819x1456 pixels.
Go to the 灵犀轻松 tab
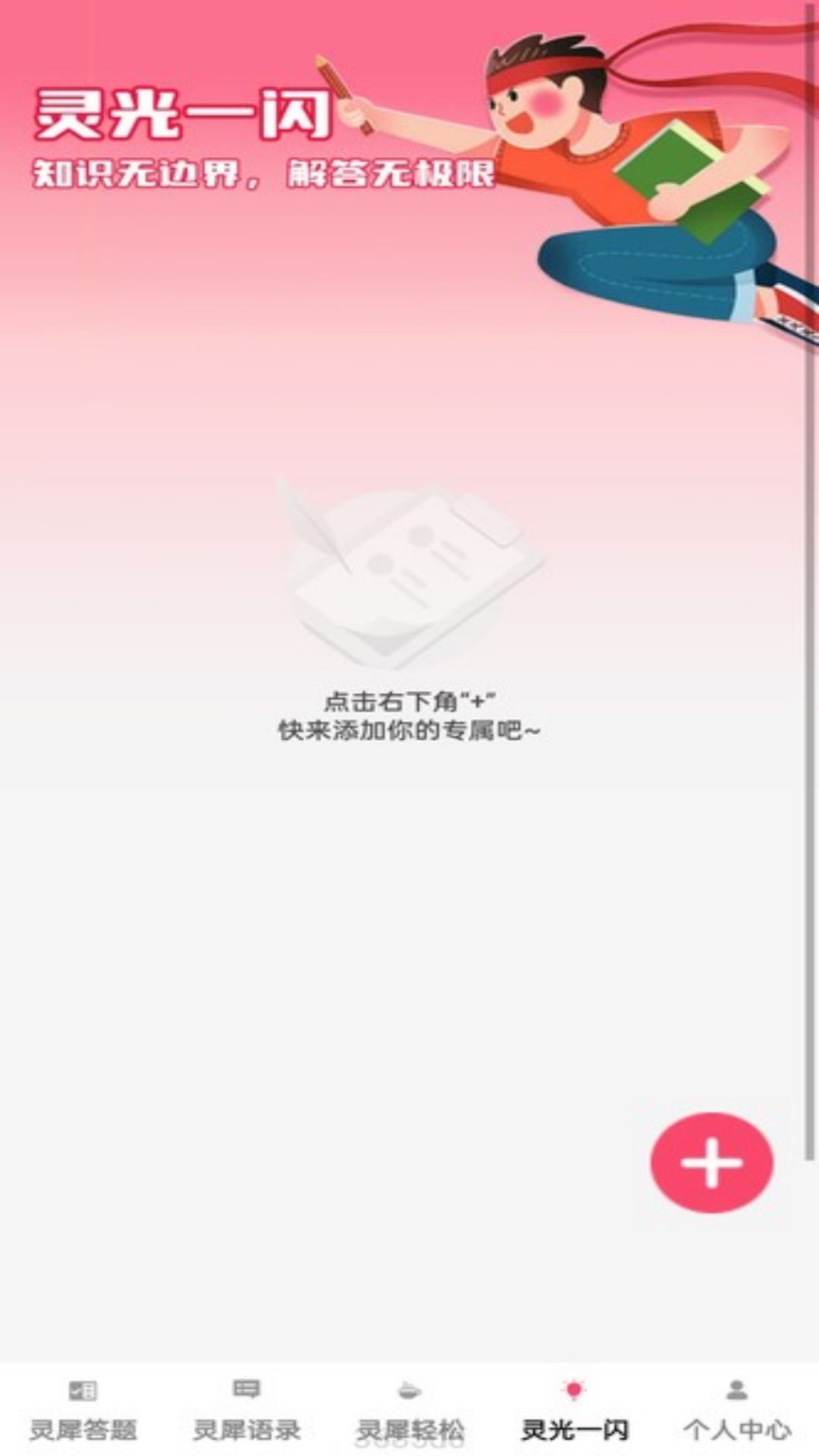pos(410,1411)
